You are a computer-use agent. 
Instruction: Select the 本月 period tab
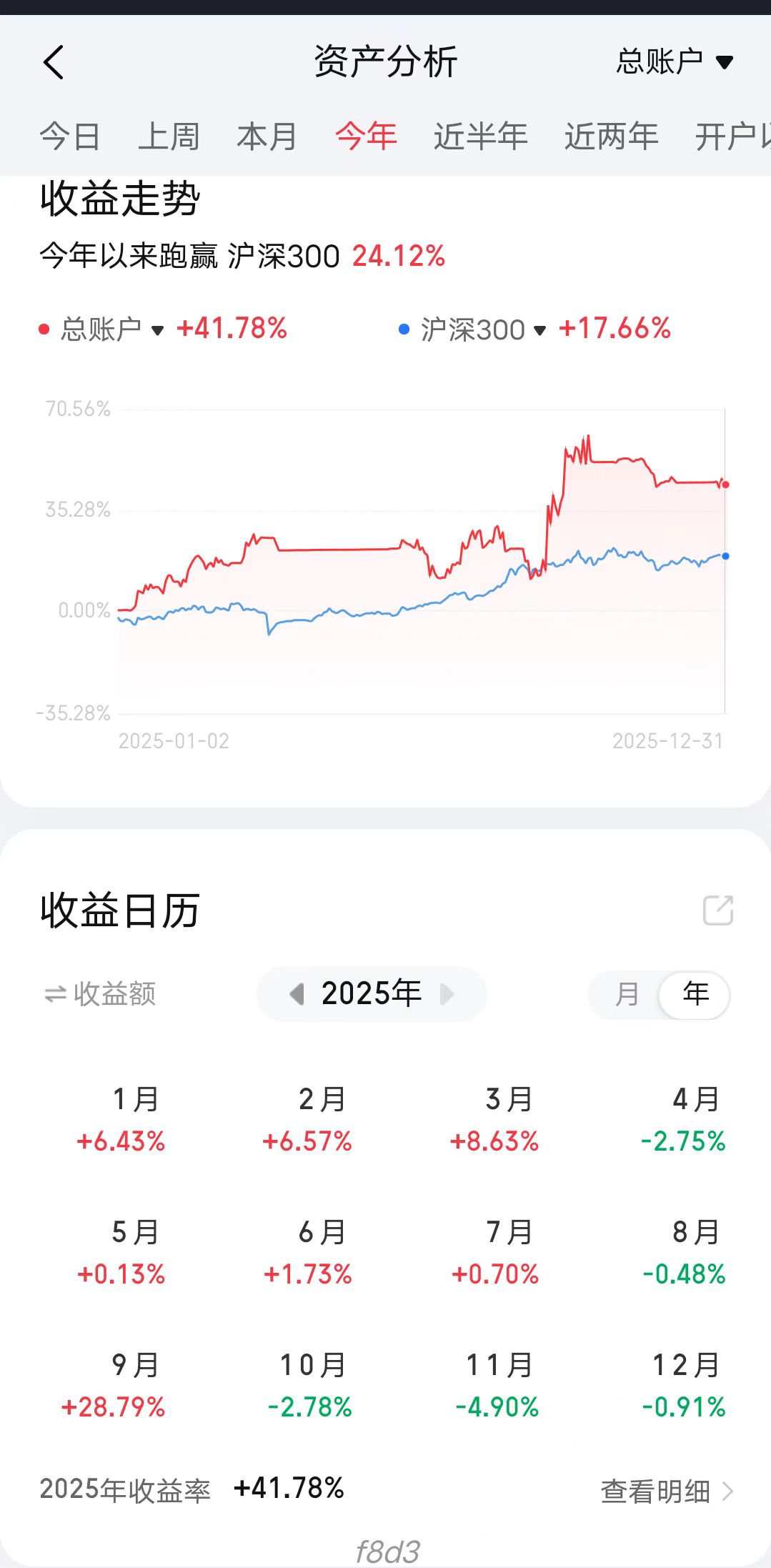[x=267, y=136]
